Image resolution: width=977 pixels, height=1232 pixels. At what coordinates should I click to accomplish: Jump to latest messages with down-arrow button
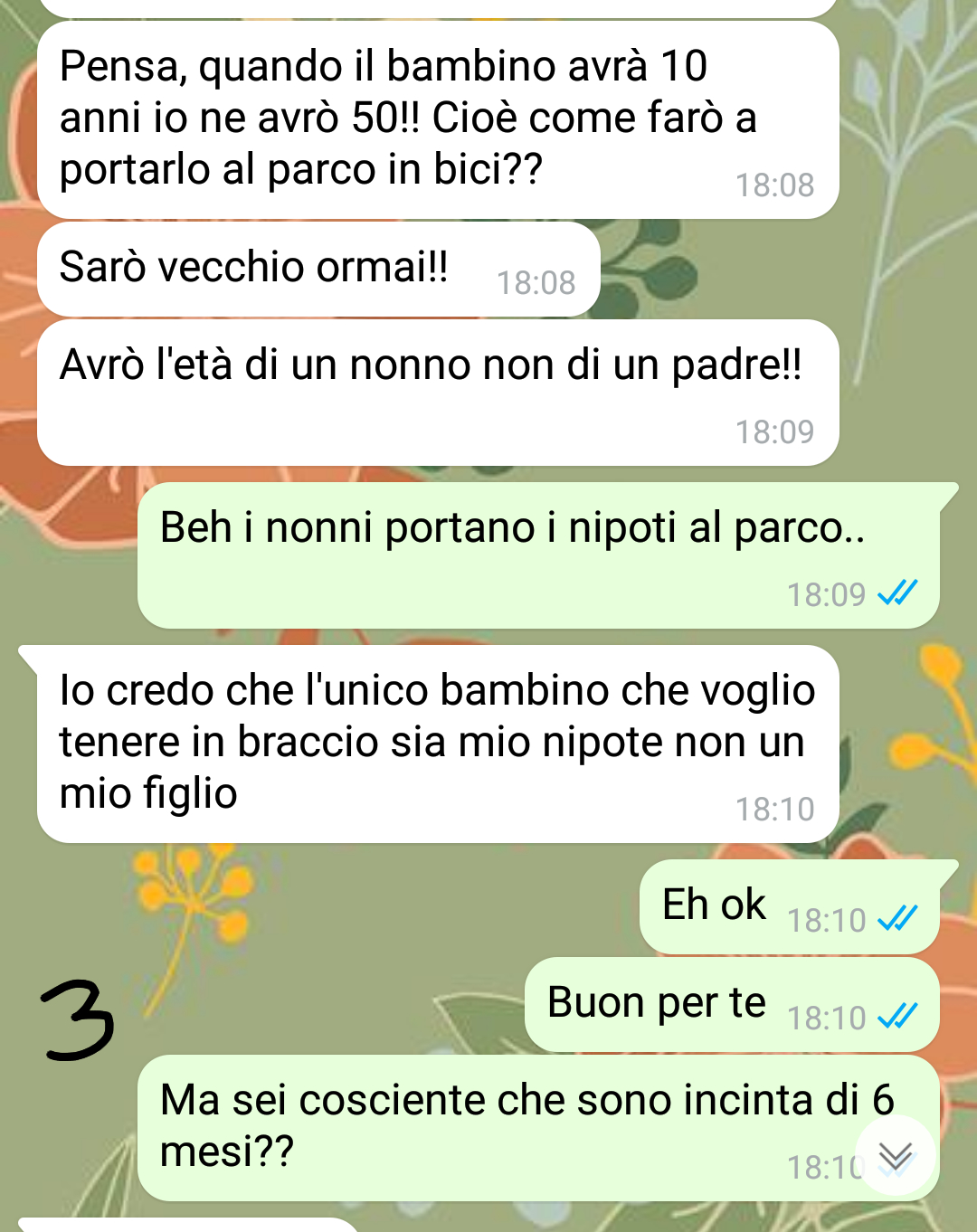895,1155
